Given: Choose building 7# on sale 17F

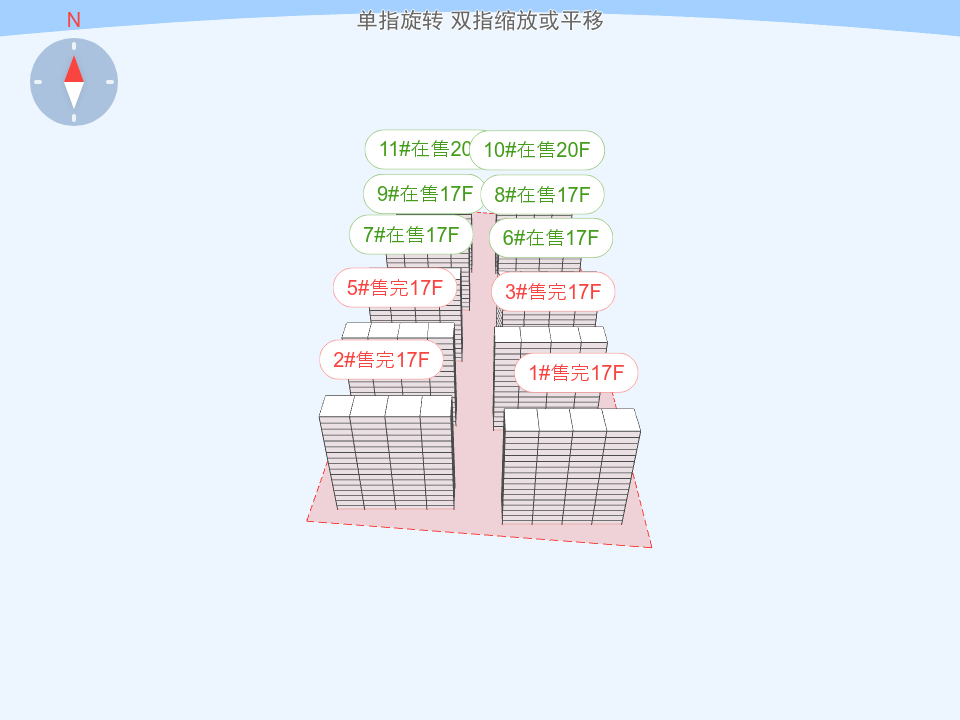Looking at the screenshot, I should [x=411, y=235].
